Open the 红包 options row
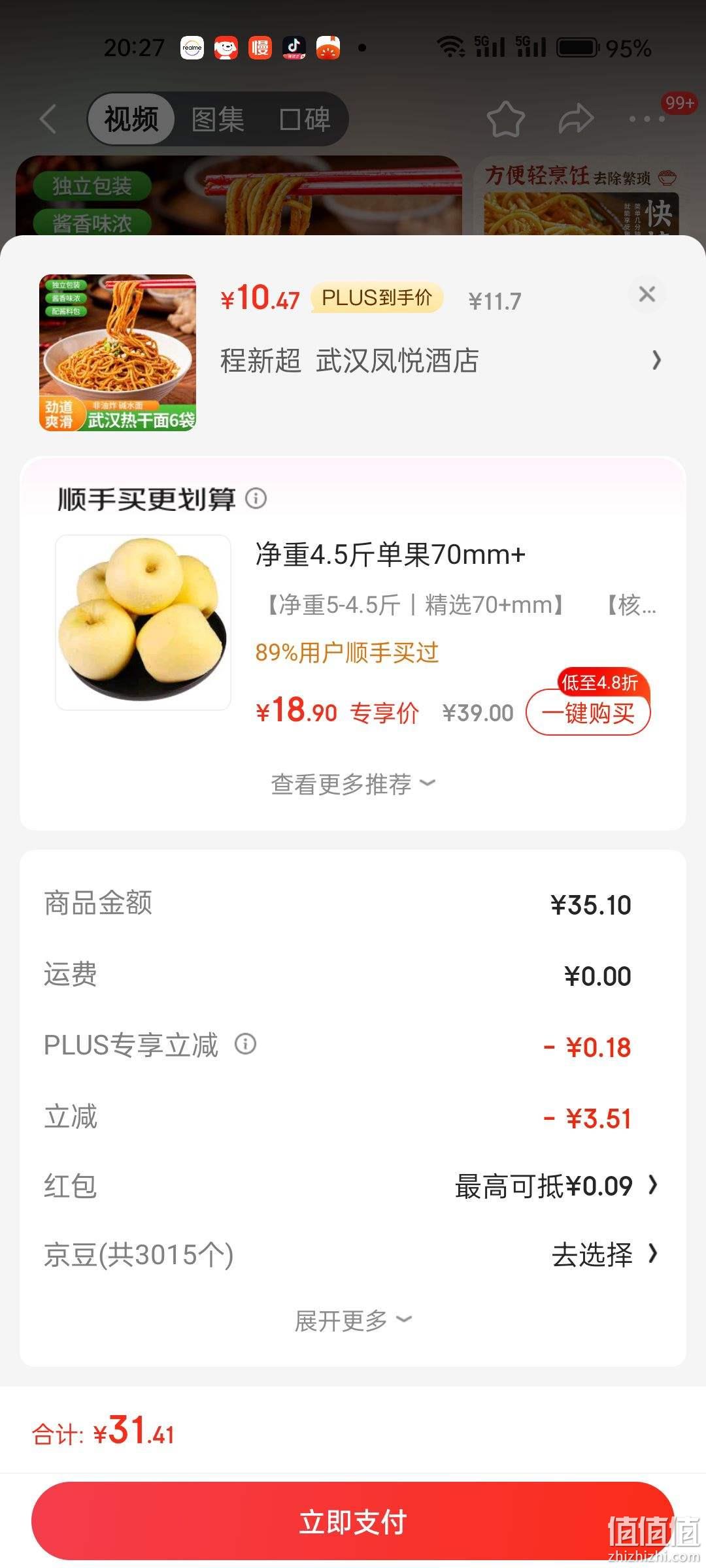Viewport: 706px width, 1568px height. click(353, 1186)
